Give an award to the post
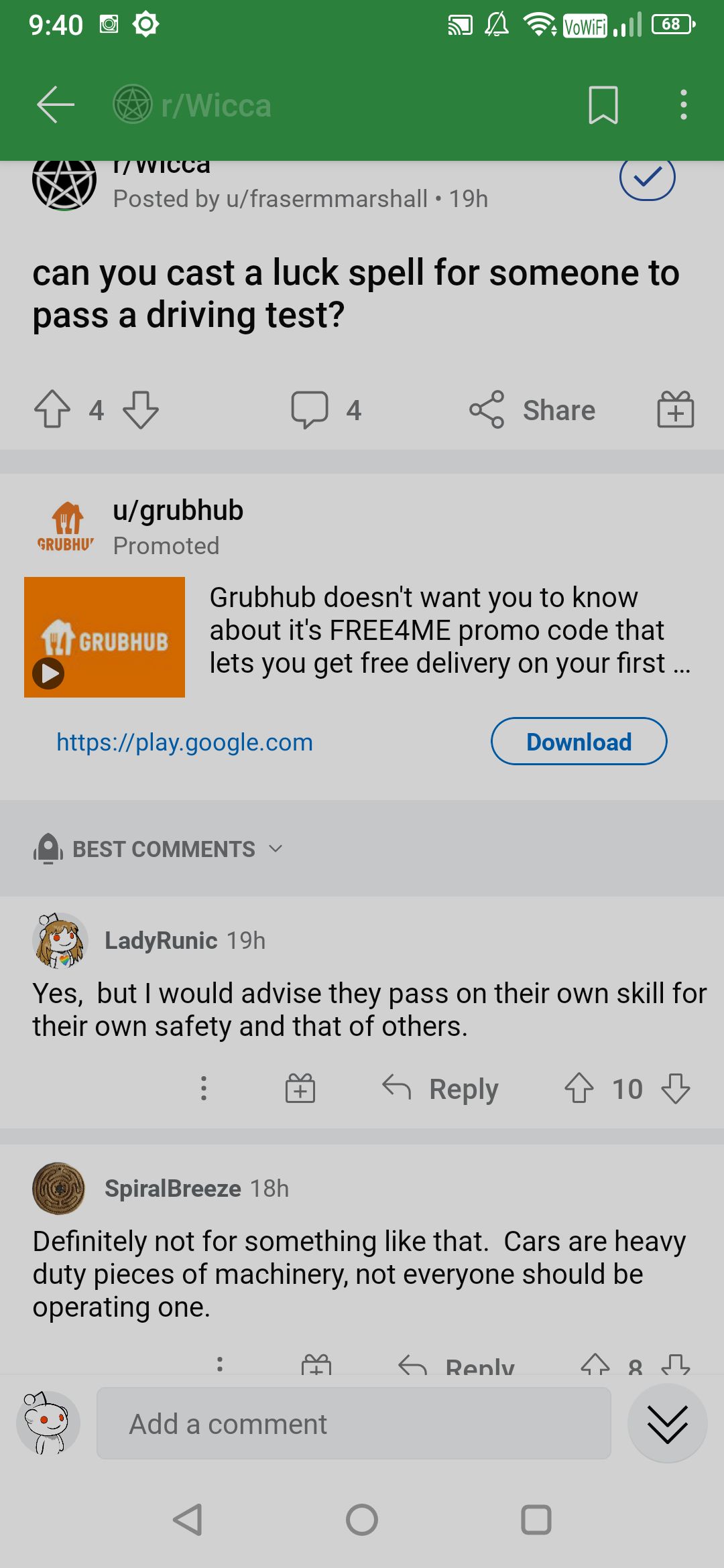724x1568 pixels. [675, 409]
